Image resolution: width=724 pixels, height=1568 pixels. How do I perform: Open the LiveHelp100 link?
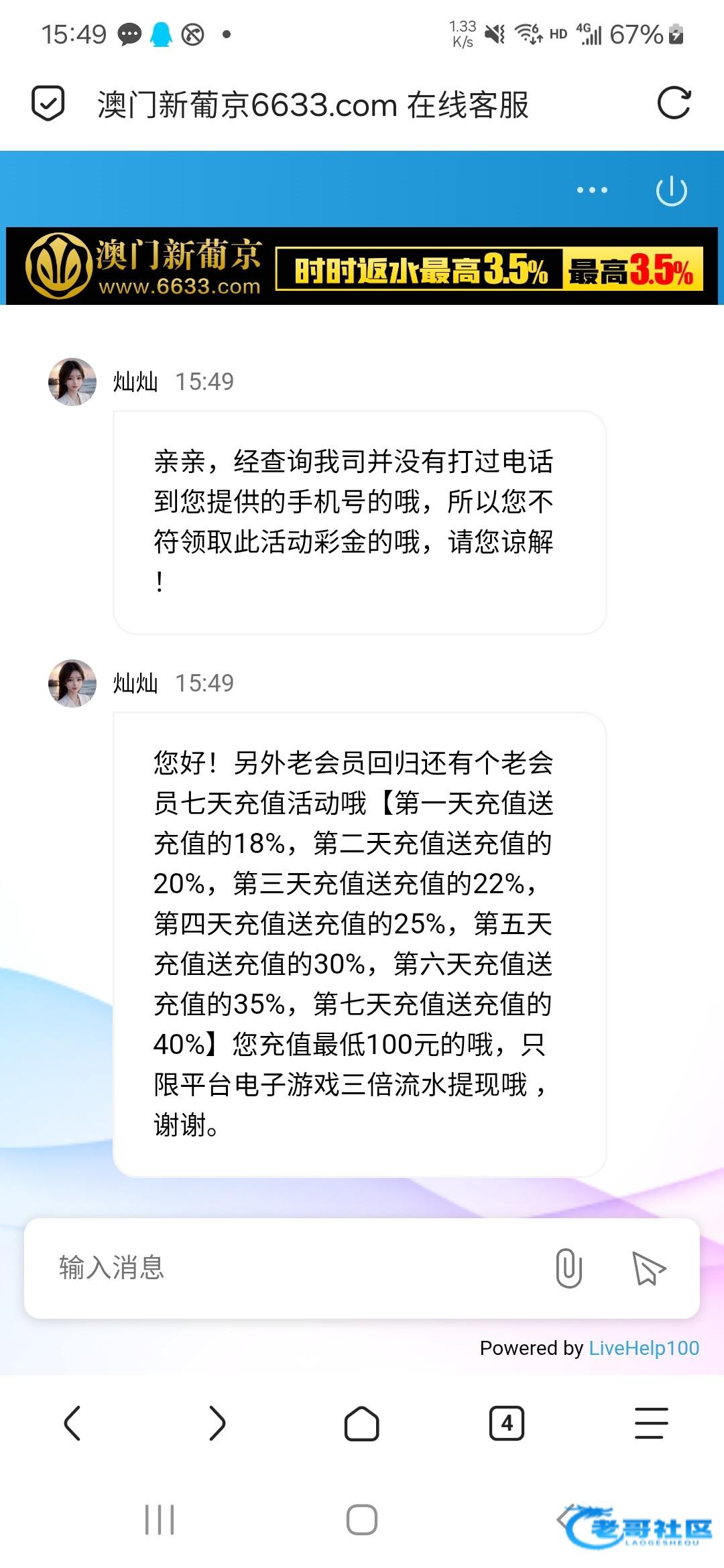[x=644, y=1348]
